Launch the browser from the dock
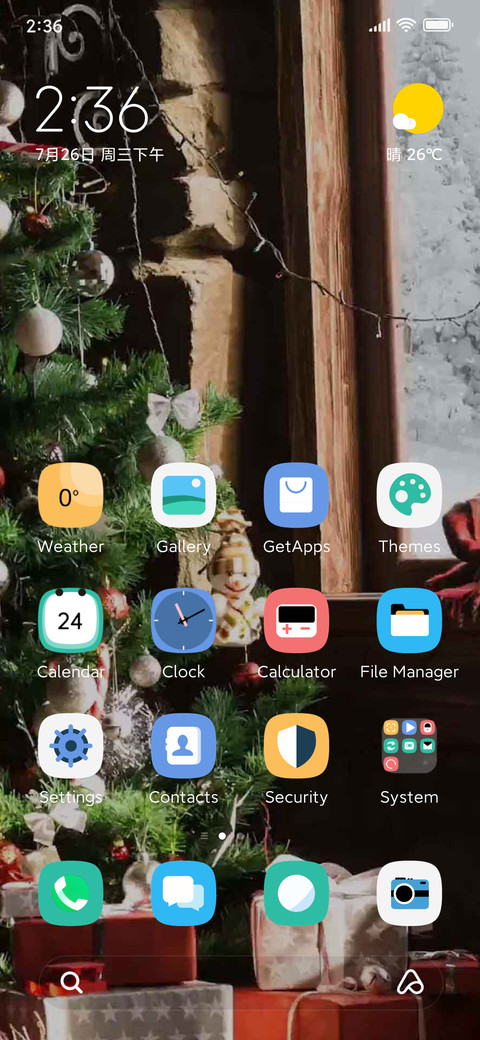 [x=296, y=893]
